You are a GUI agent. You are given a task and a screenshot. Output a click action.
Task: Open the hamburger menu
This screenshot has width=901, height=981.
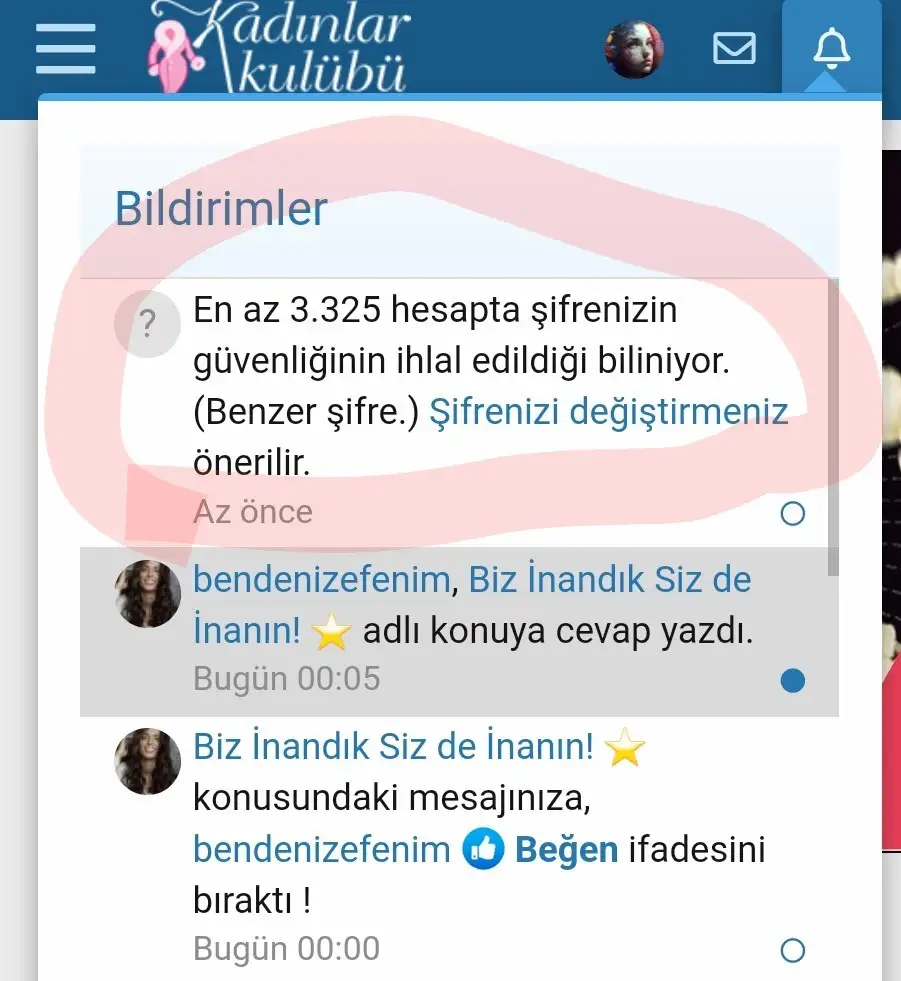tap(66, 48)
